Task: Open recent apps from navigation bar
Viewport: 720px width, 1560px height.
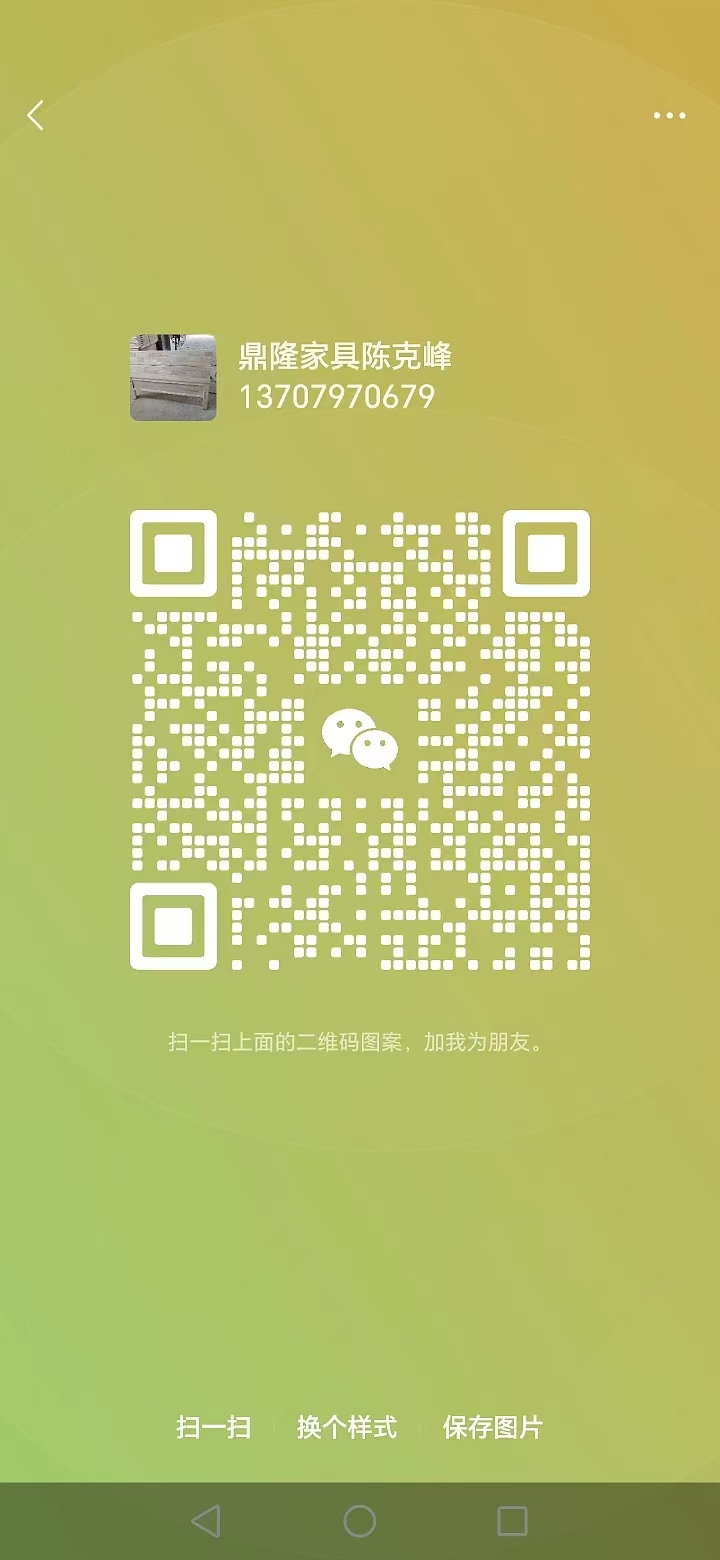Action: coord(512,1521)
